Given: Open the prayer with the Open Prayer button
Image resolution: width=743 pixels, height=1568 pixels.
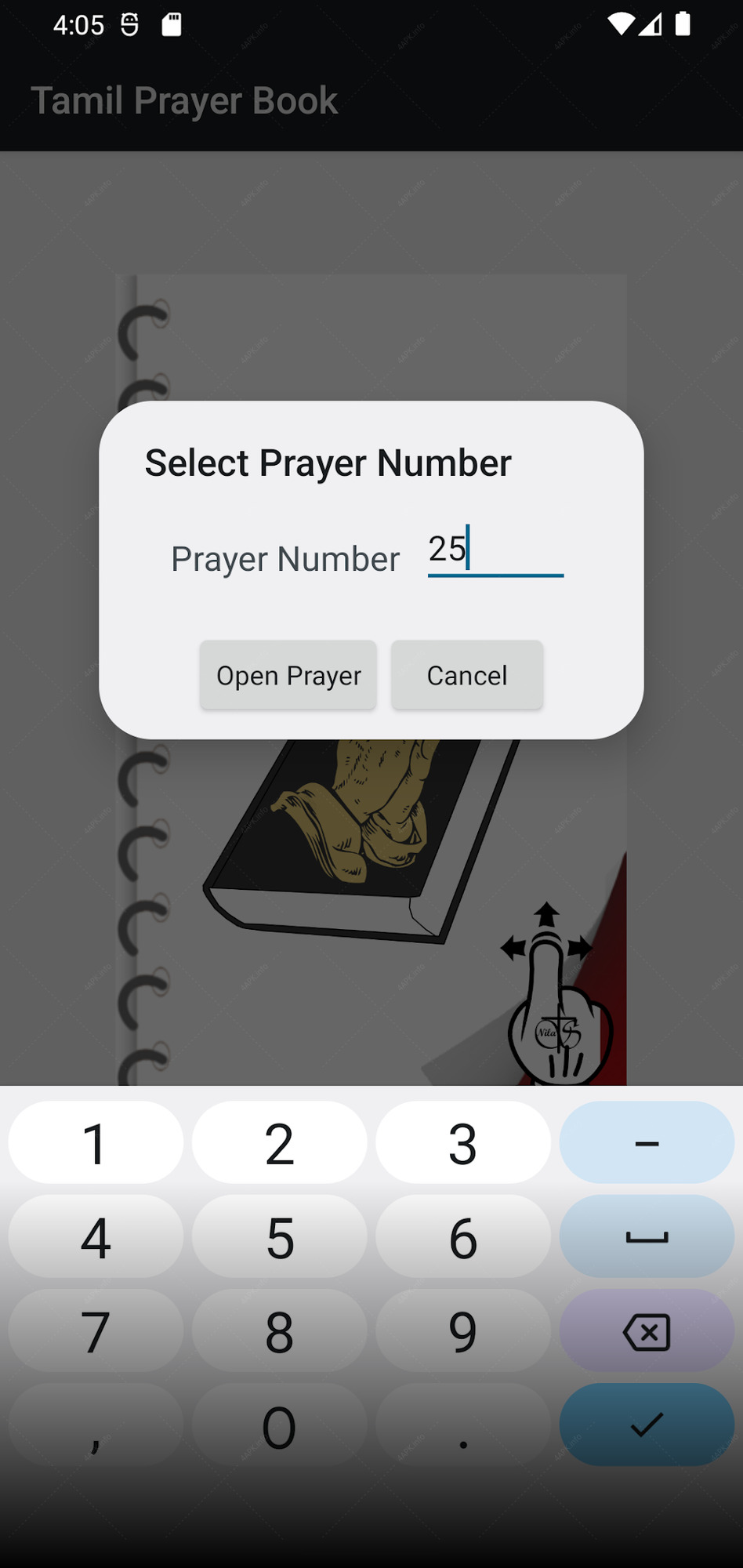Looking at the screenshot, I should click(x=288, y=675).
